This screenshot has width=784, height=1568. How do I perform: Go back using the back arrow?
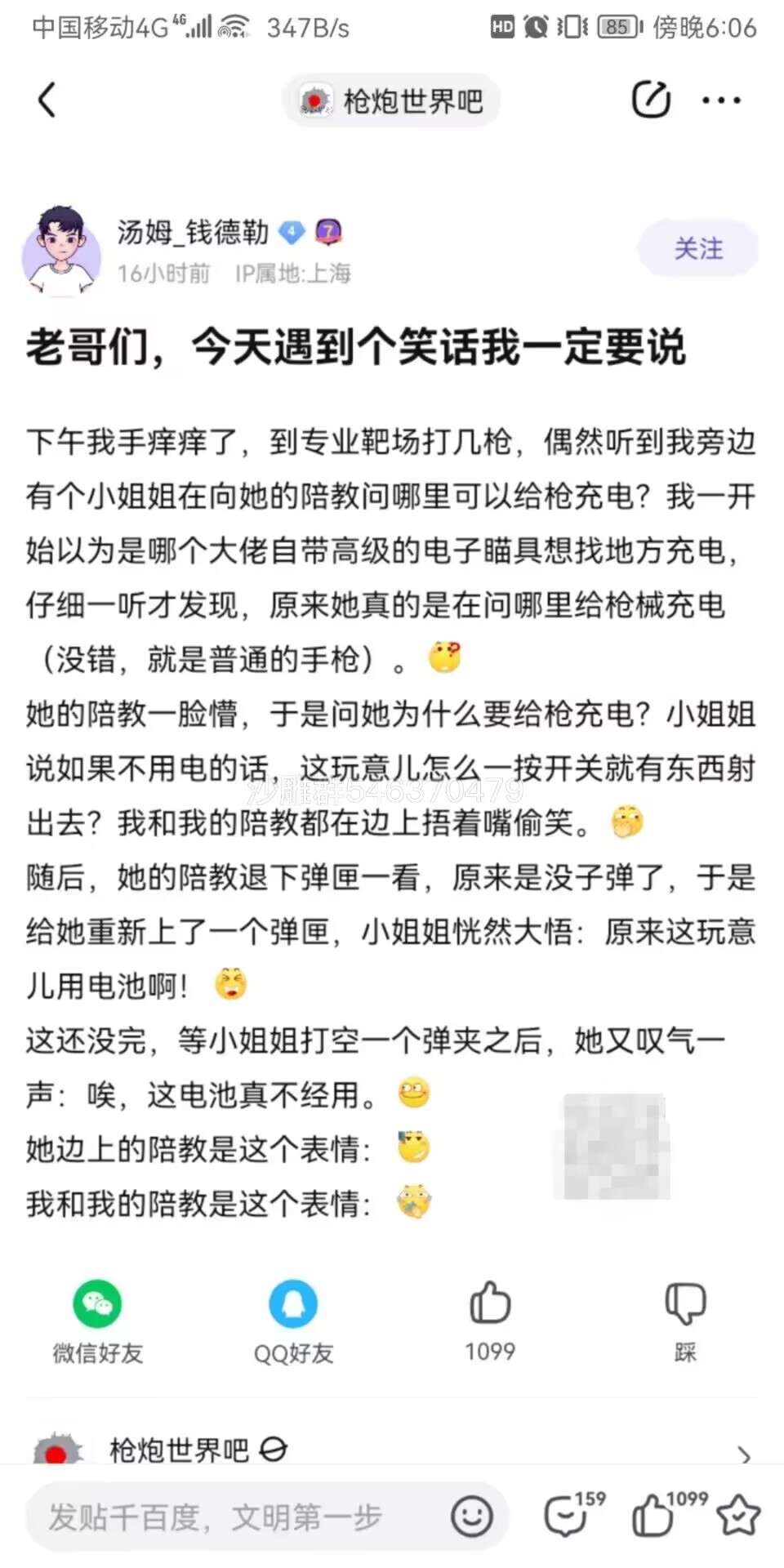pyautogui.click(x=47, y=100)
